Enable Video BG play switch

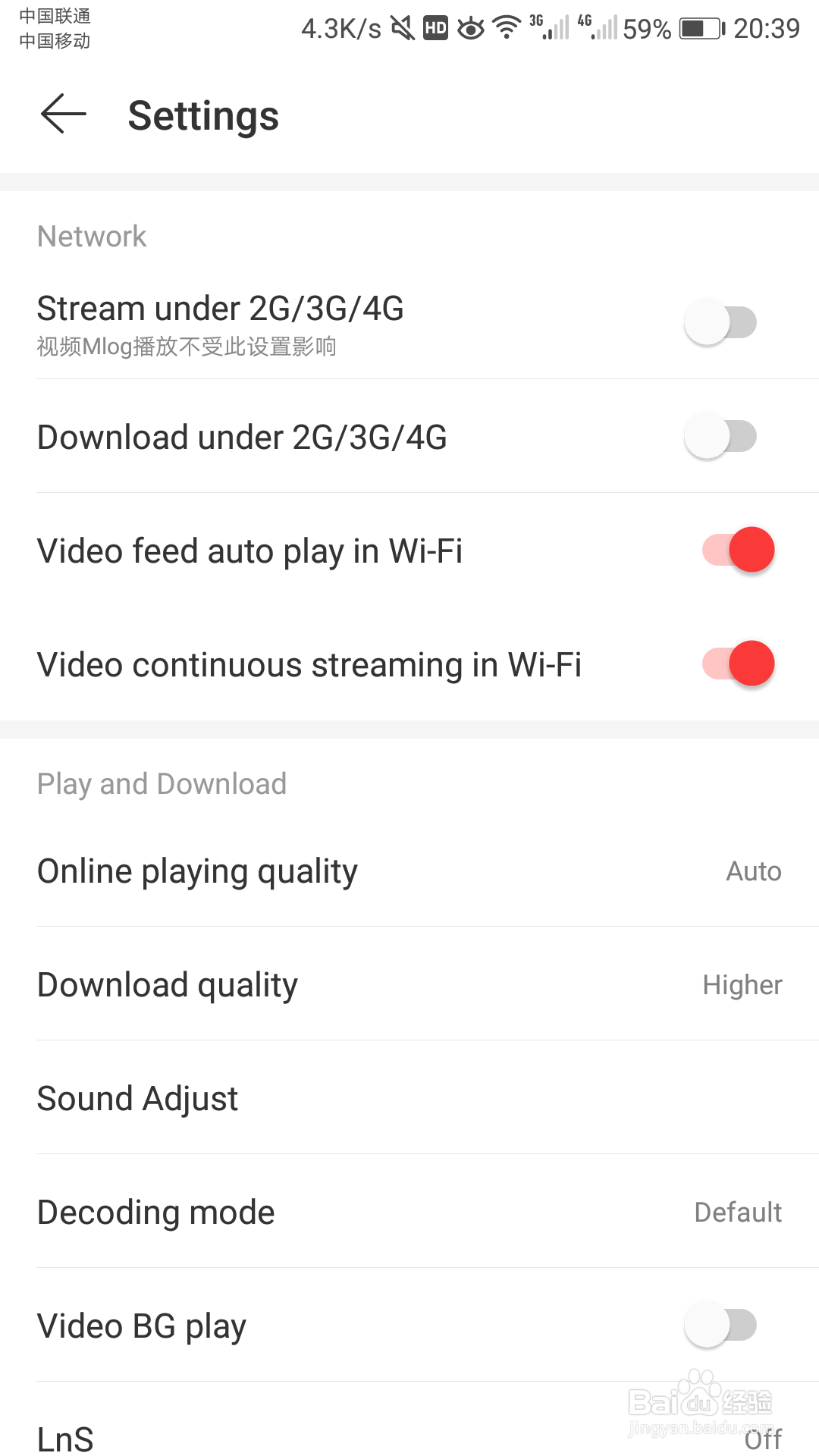720,1325
